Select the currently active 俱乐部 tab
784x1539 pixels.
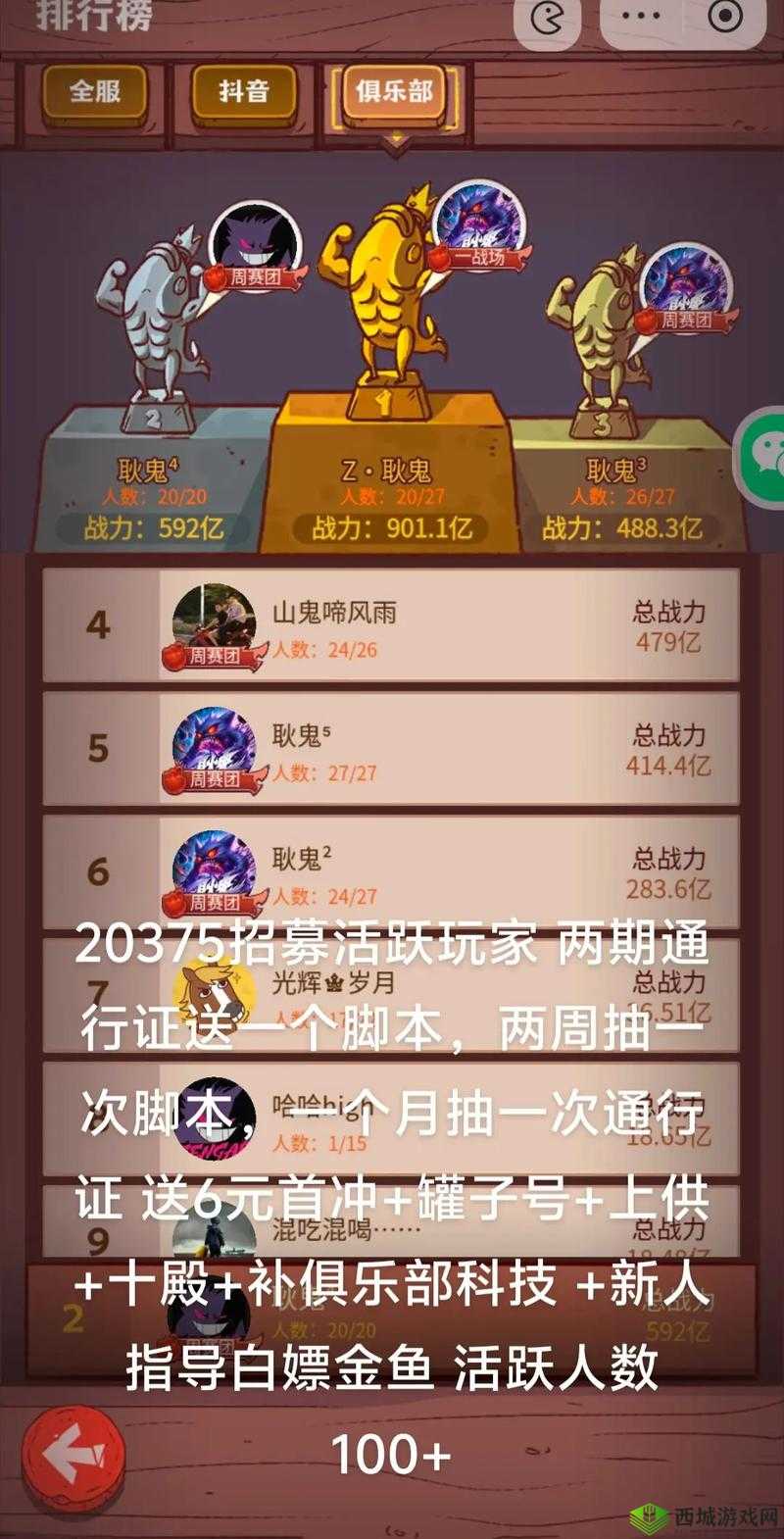click(x=395, y=96)
